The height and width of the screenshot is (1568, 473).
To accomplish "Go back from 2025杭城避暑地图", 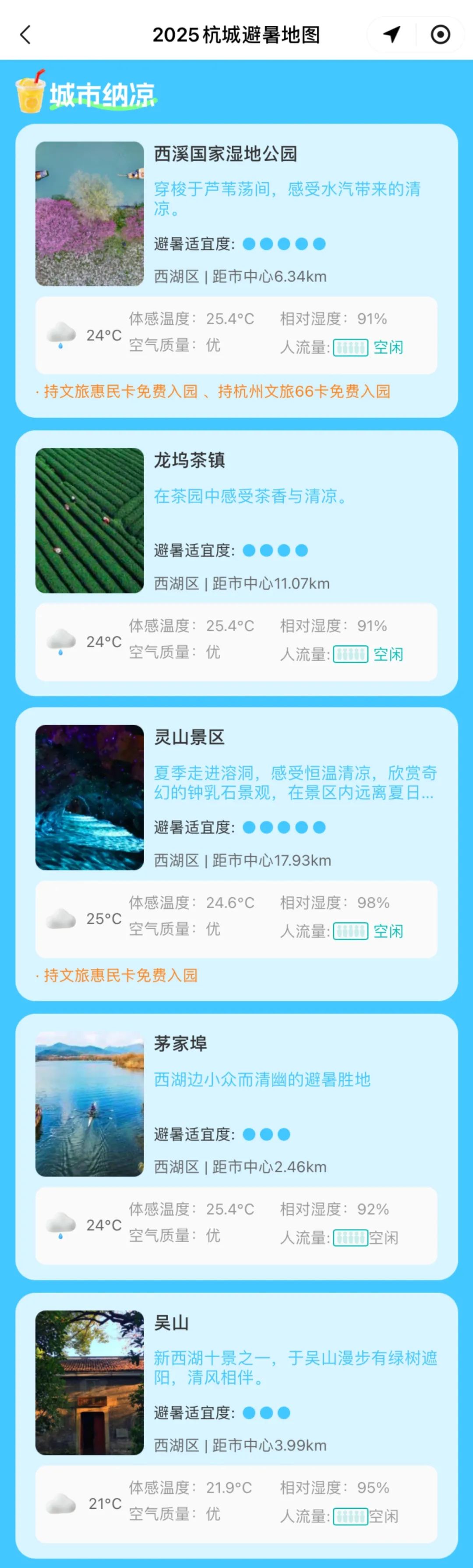I will point(25,35).
